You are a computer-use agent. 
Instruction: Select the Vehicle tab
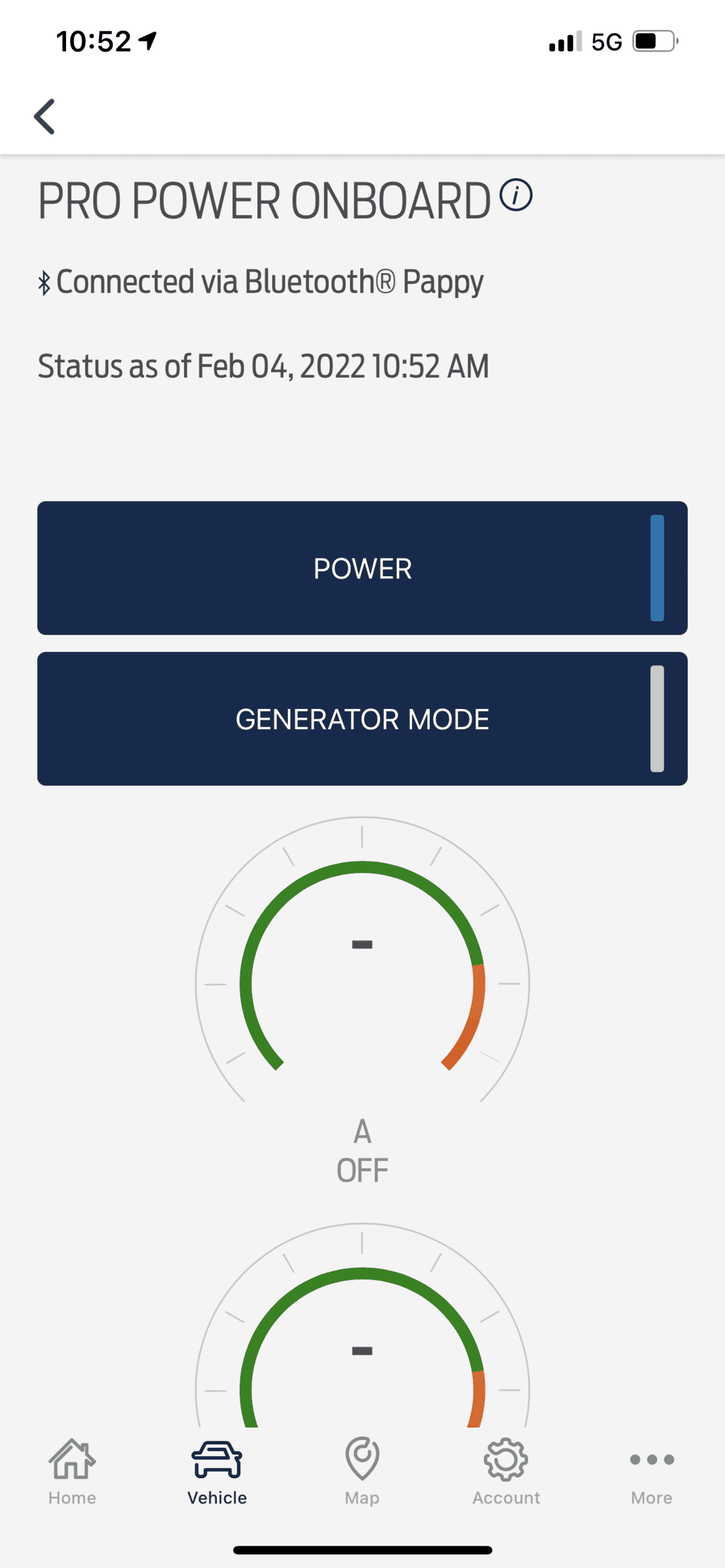coord(217,1471)
